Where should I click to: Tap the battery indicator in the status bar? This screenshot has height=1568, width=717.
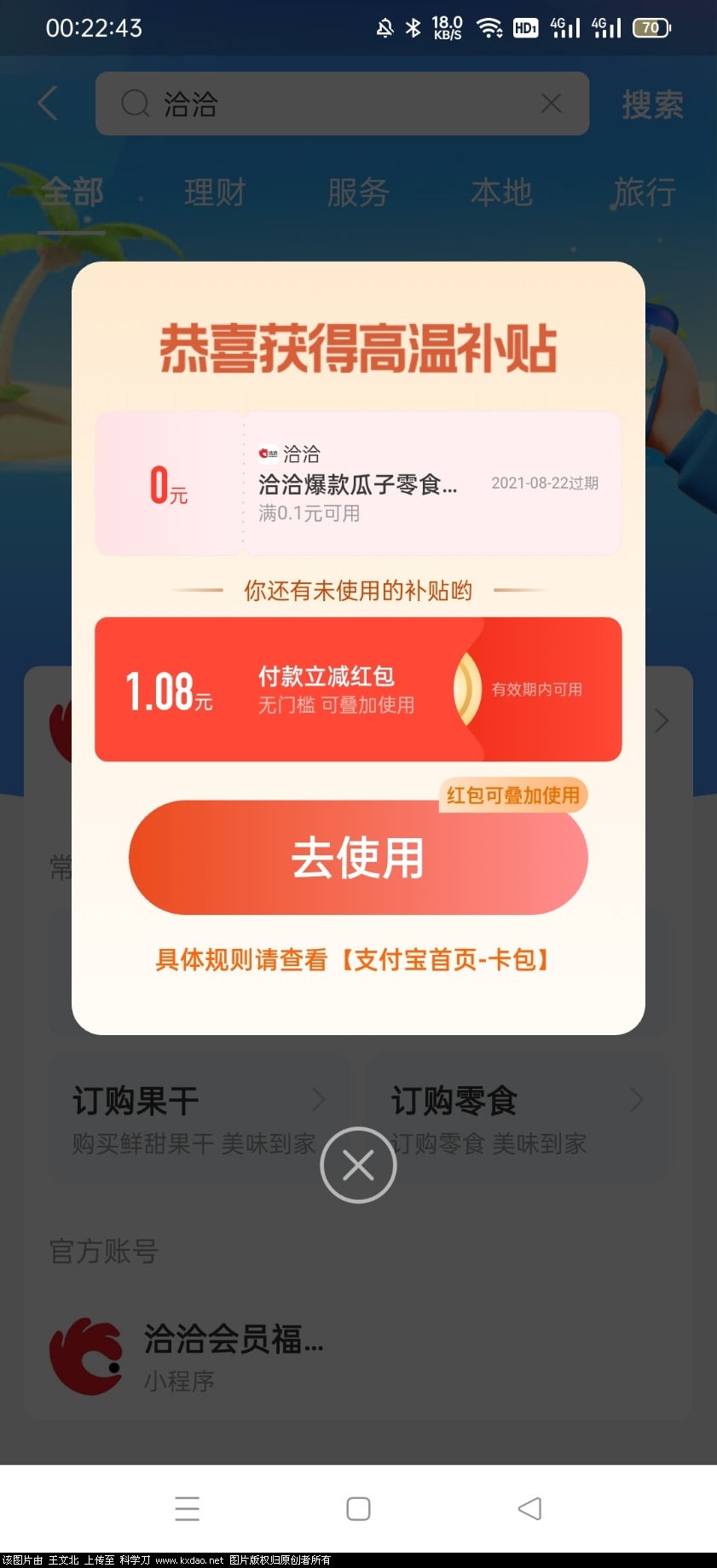pos(651,26)
